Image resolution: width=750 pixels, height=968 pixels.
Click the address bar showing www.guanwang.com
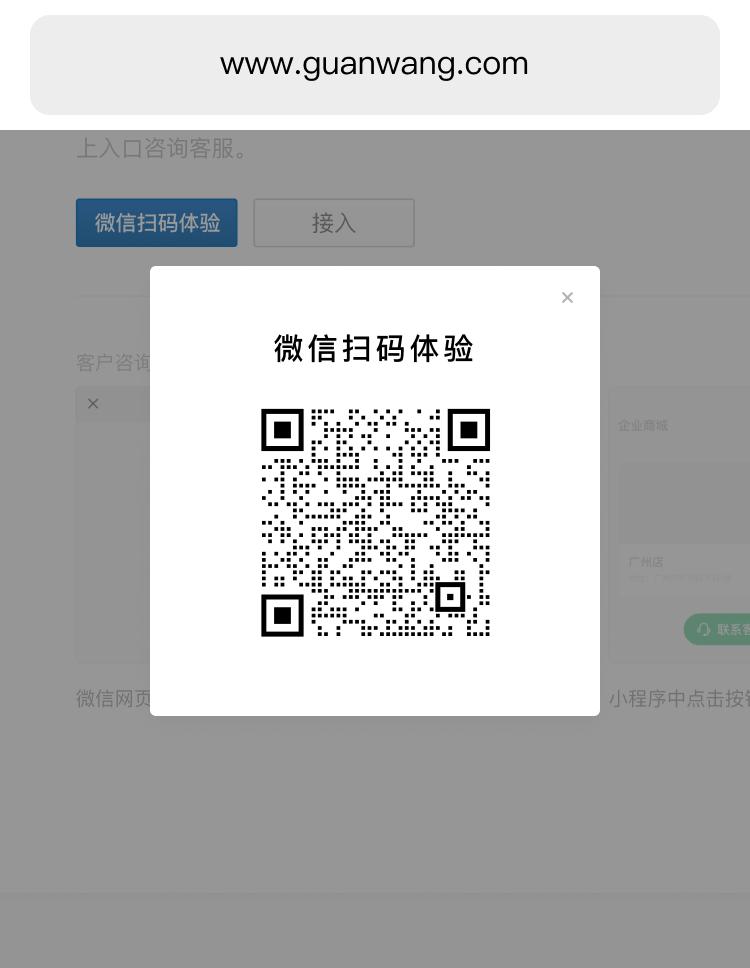[x=375, y=64]
